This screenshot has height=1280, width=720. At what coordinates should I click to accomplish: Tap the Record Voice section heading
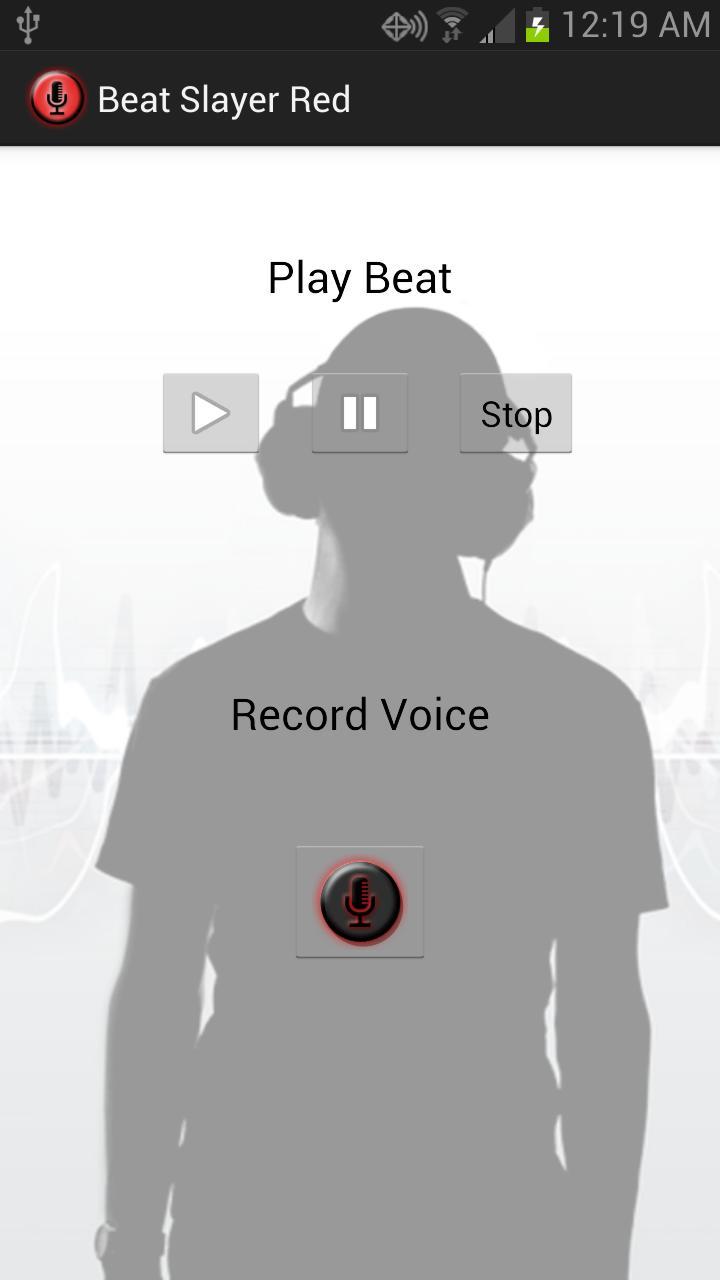360,713
